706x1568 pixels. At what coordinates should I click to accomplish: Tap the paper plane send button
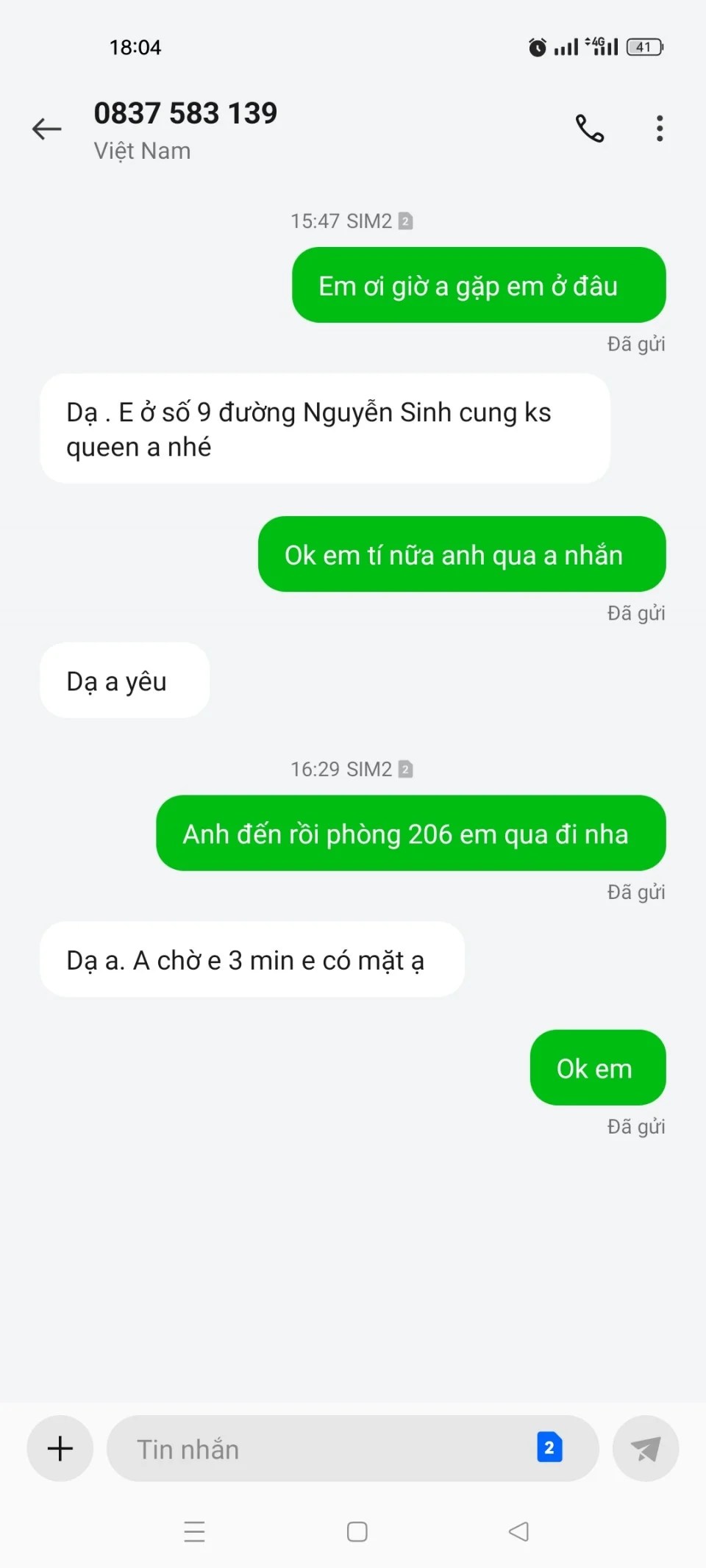tap(645, 1449)
